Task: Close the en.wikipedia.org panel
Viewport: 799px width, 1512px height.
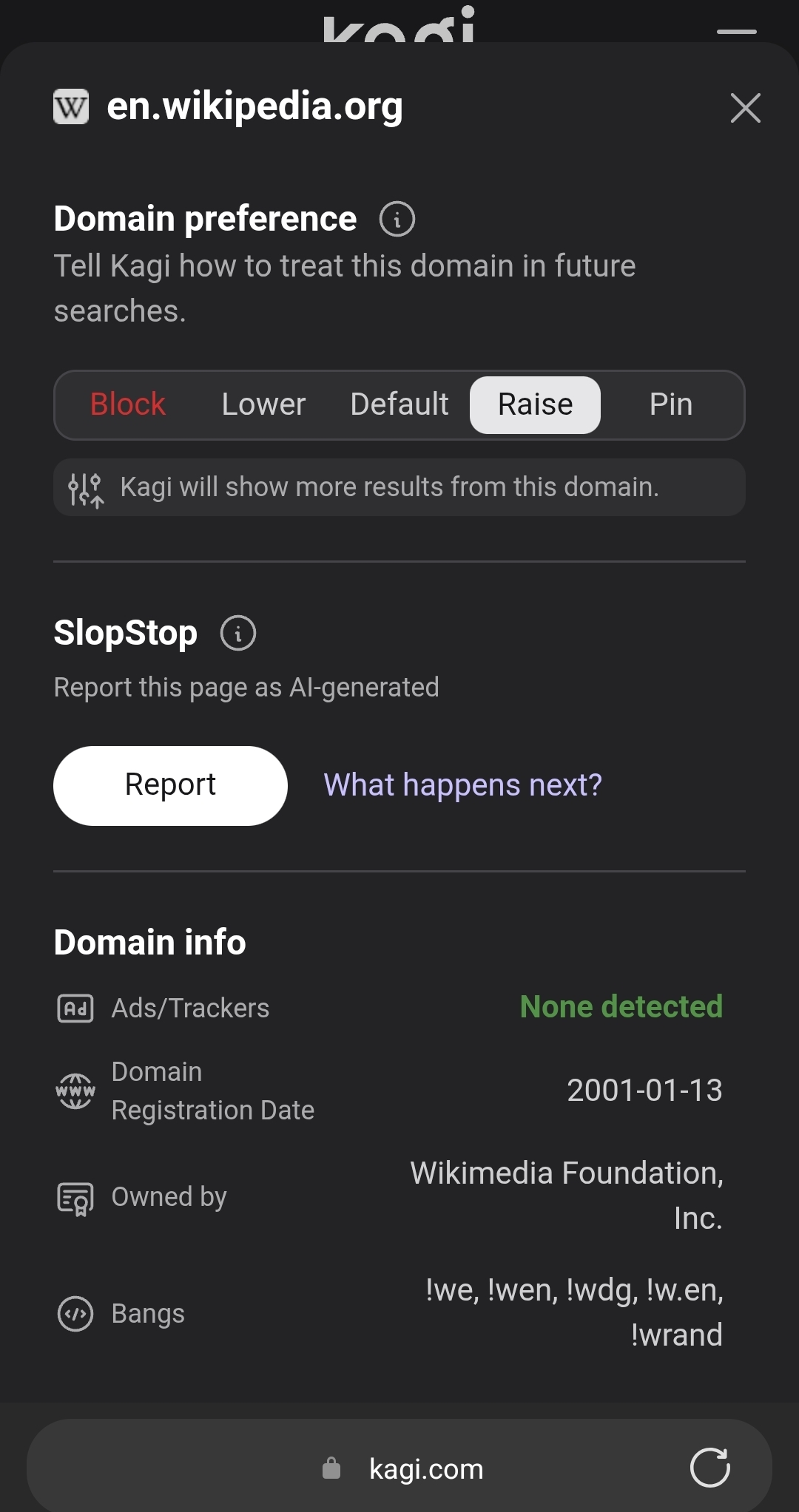Action: coord(745,108)
